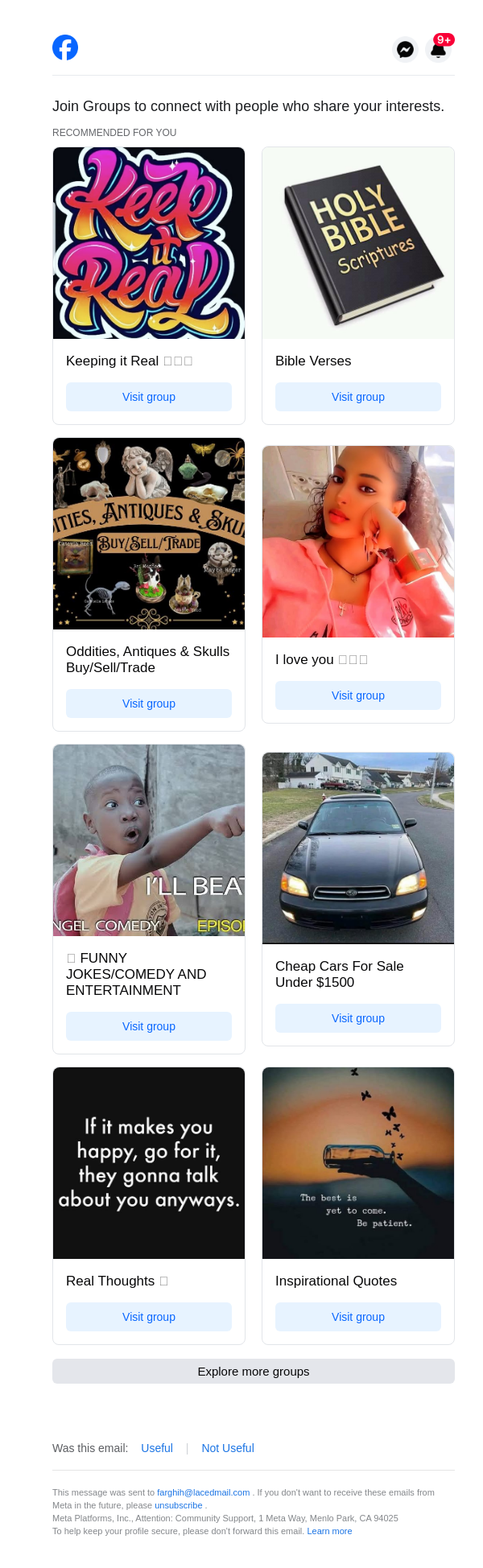
Task: Mark this email as Useful
Action: 157,1448
